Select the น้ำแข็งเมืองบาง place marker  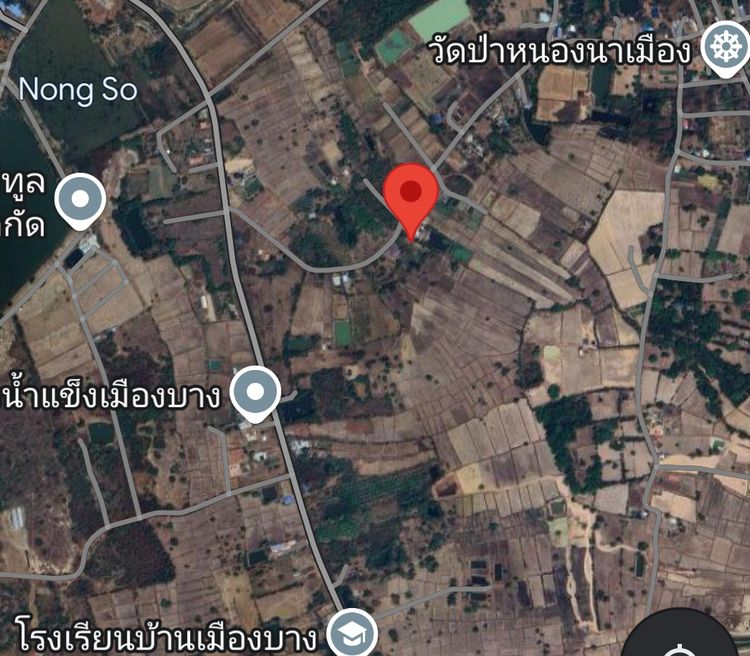click(x=254, y=393)
